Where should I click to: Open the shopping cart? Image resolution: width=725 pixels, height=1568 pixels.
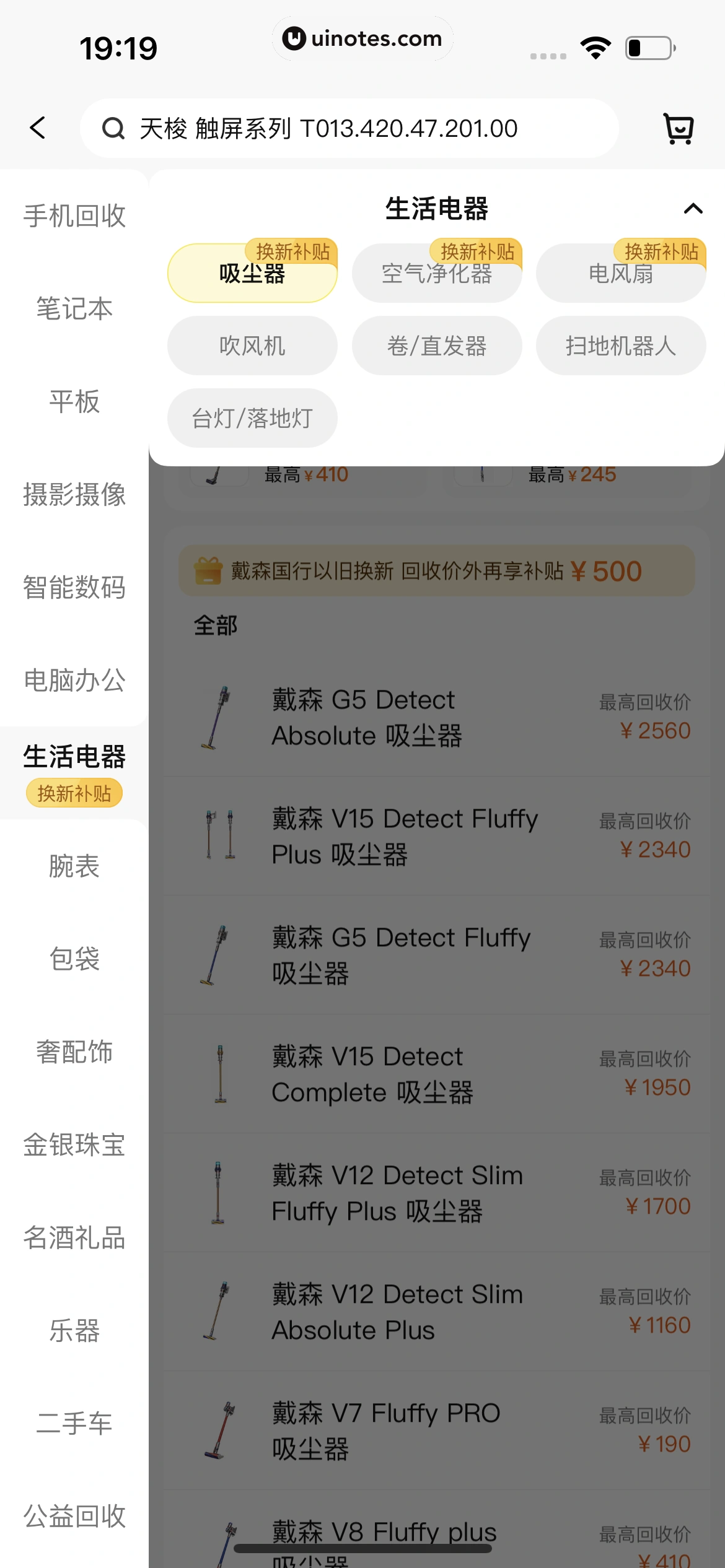(679, 128)
